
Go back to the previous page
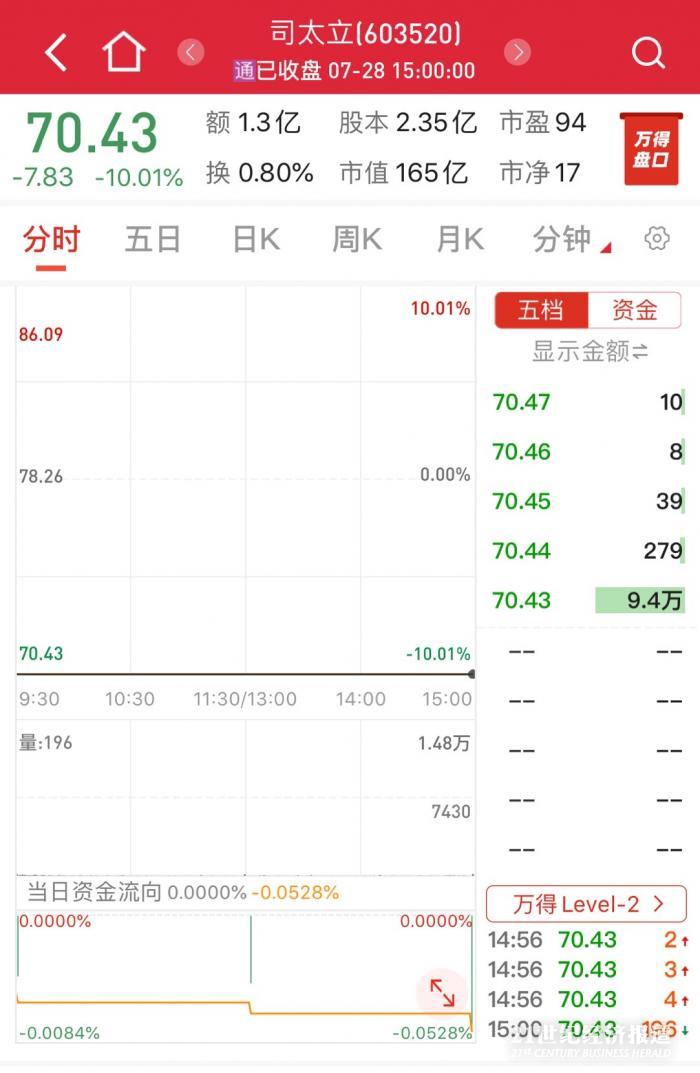pos(56,52)
